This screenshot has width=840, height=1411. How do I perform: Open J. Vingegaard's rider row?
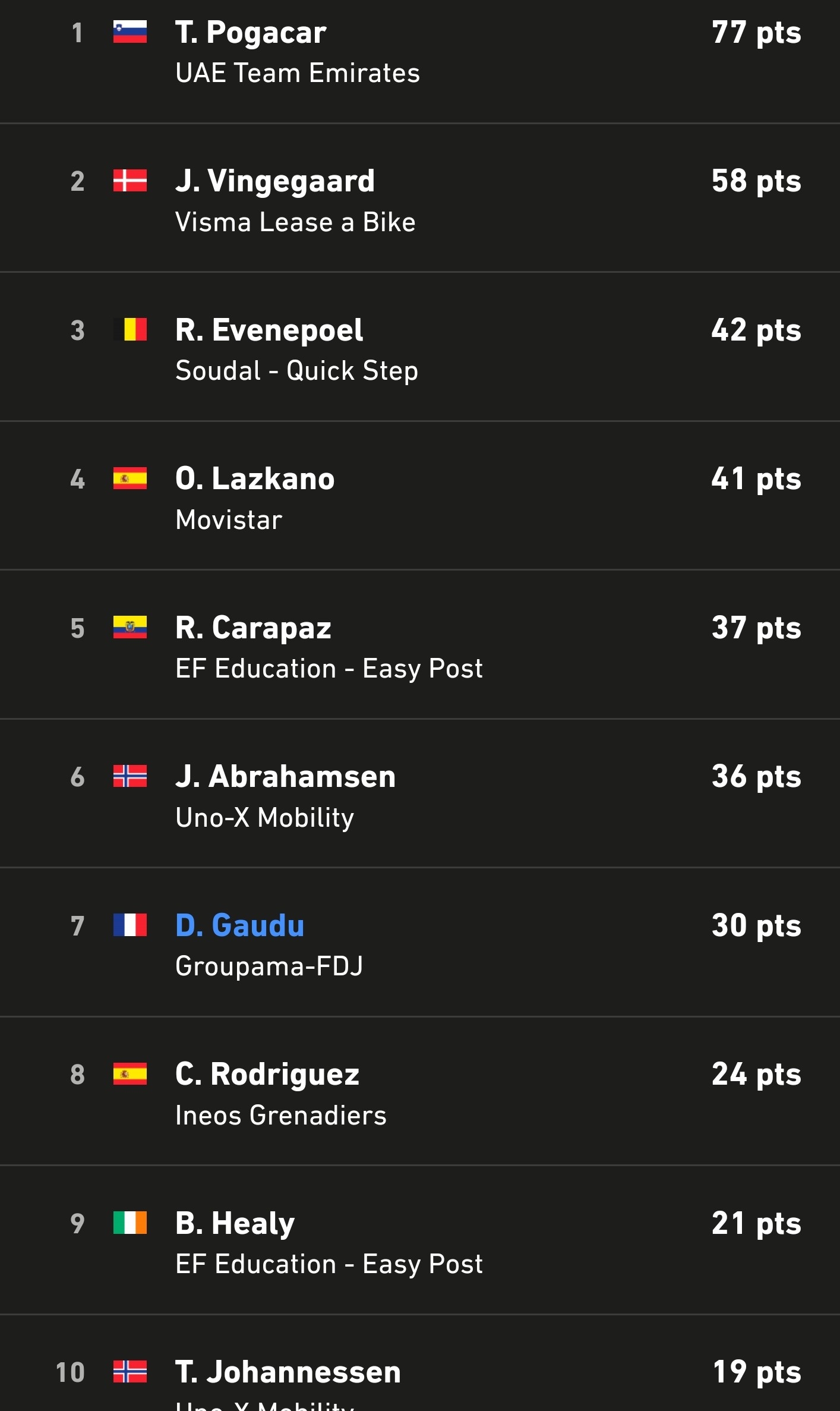click(x=420, y=198)
